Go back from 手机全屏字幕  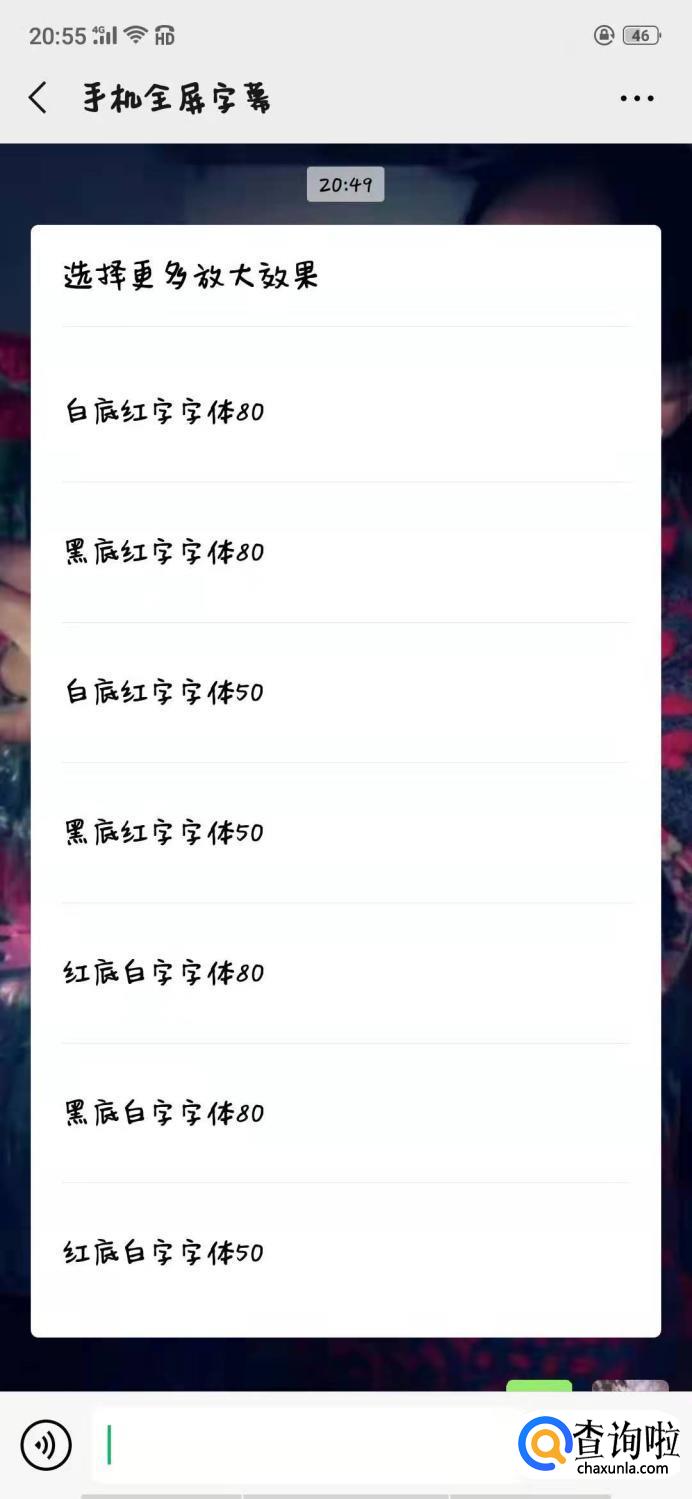(38, 98)
